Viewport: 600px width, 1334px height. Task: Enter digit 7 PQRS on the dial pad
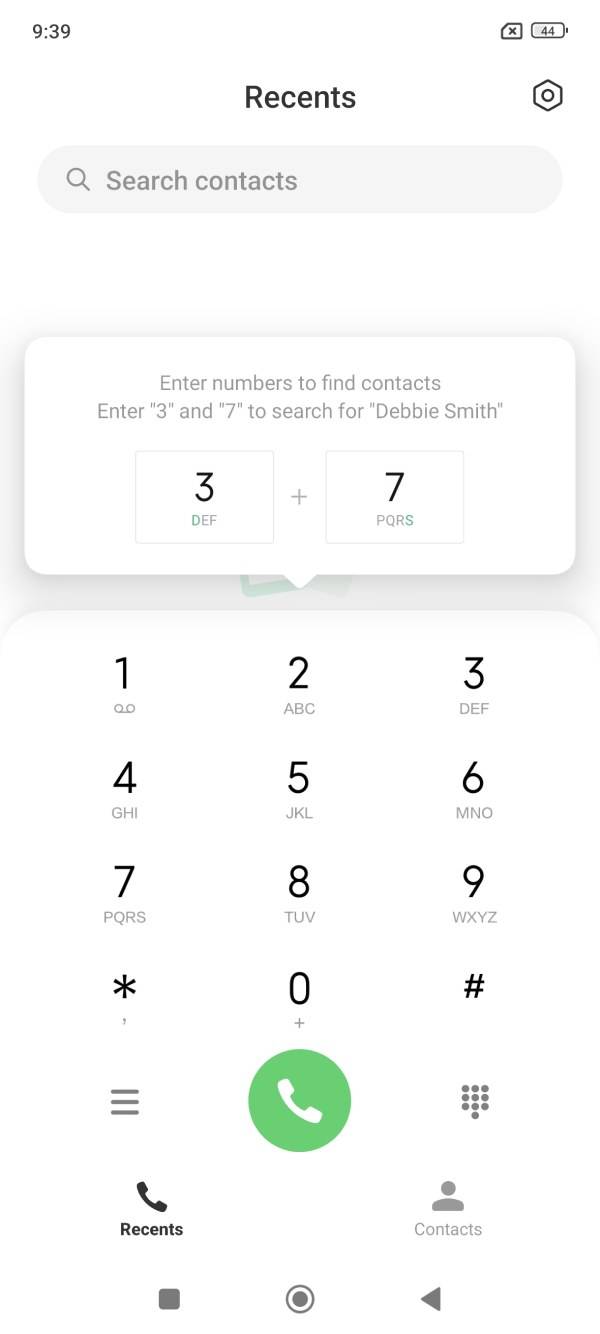(x=124, y=893)
